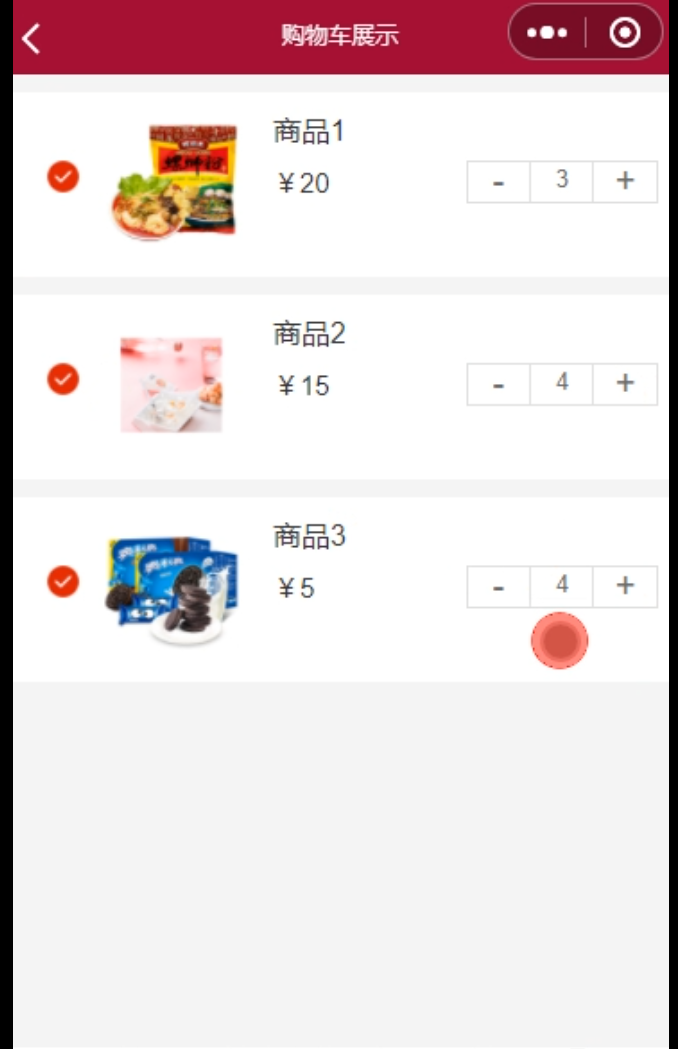Add one more of 商品2
The width and height of the screenshot is (678, 1049).
pos(625,384)
